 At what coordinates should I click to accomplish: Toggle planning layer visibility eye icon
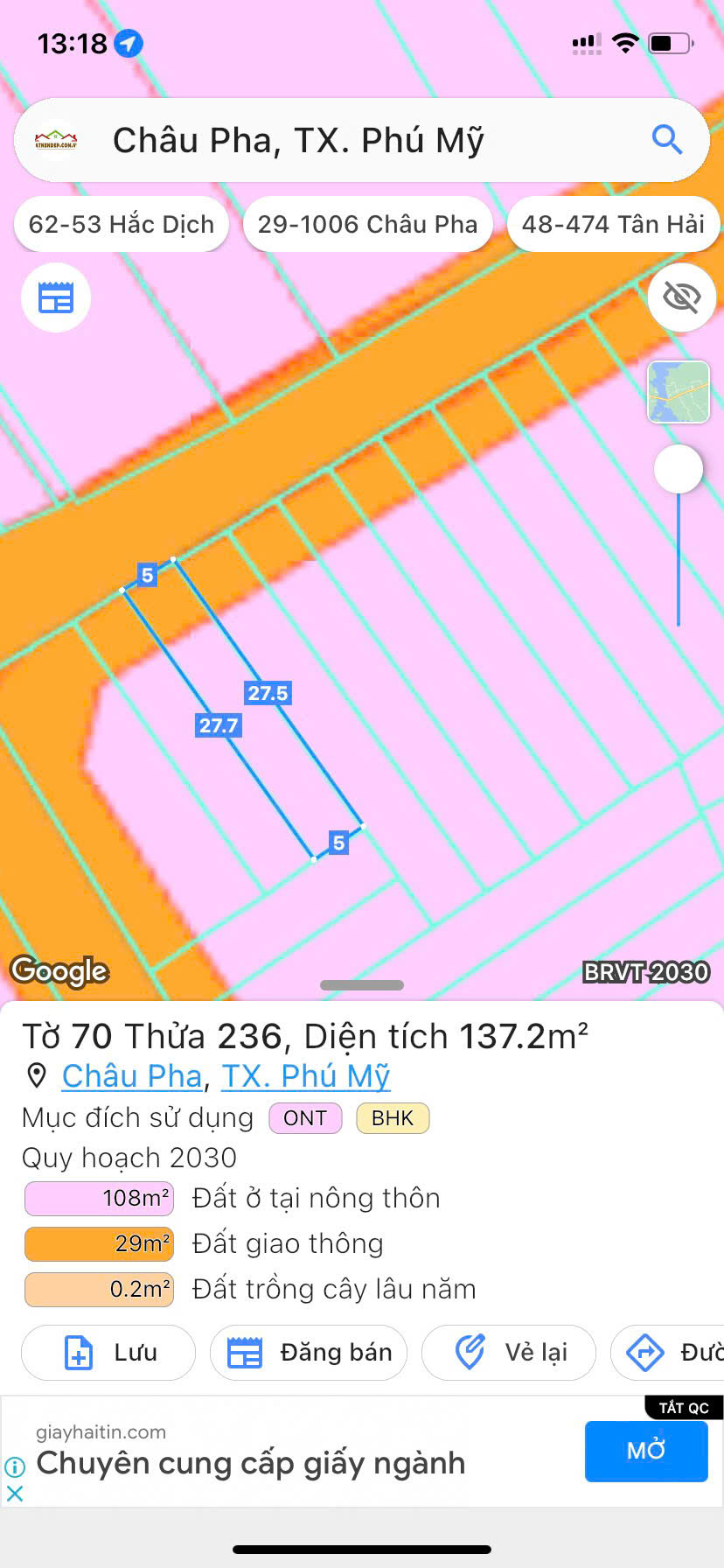tap(681, 297)
